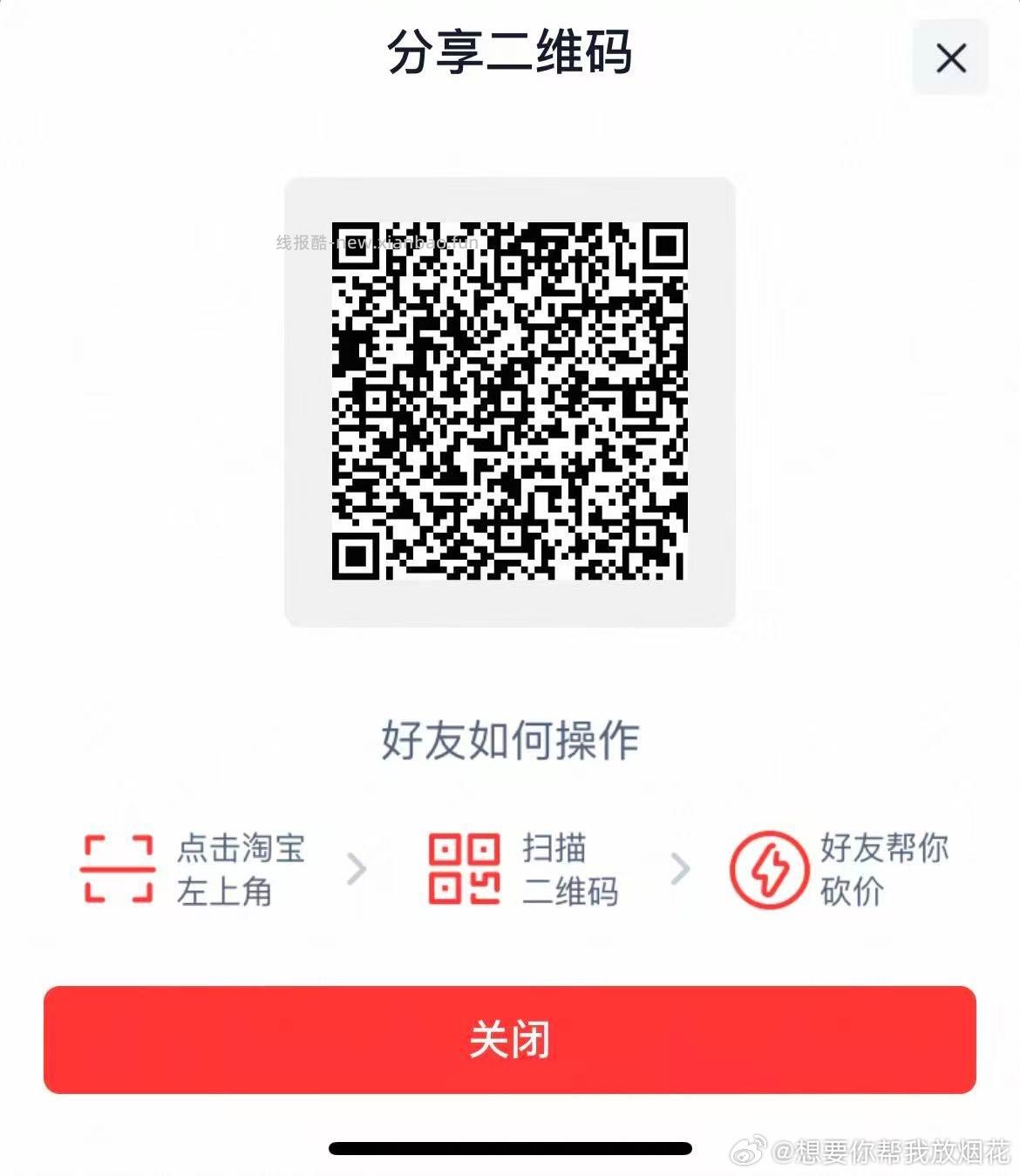Click the 好友如何操作 section heading
The width and height of the screenshot is (1020, 1176).
click(510, 738)
